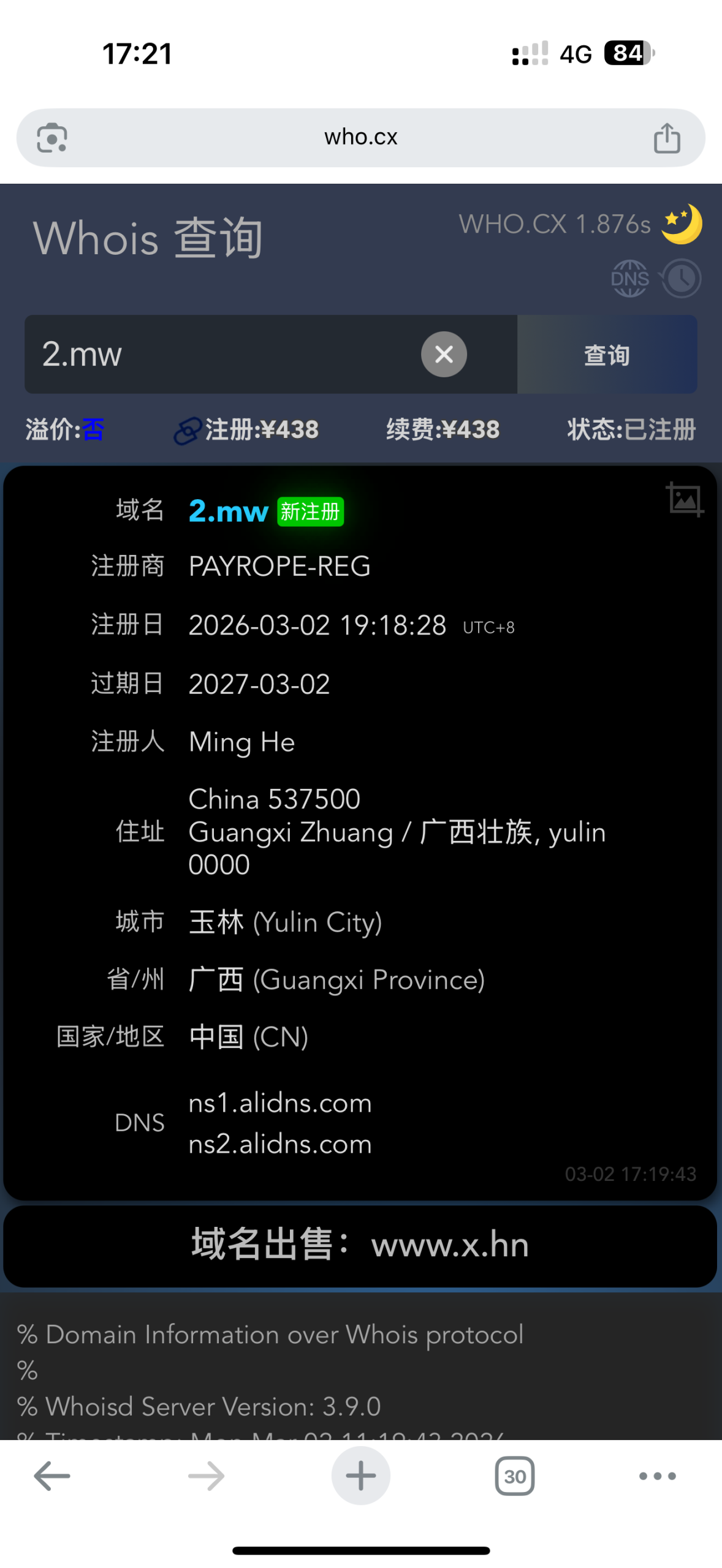Open the 2.mw domain link
The height and width of the screenshot is (1568, 722).
pos(228,511)
